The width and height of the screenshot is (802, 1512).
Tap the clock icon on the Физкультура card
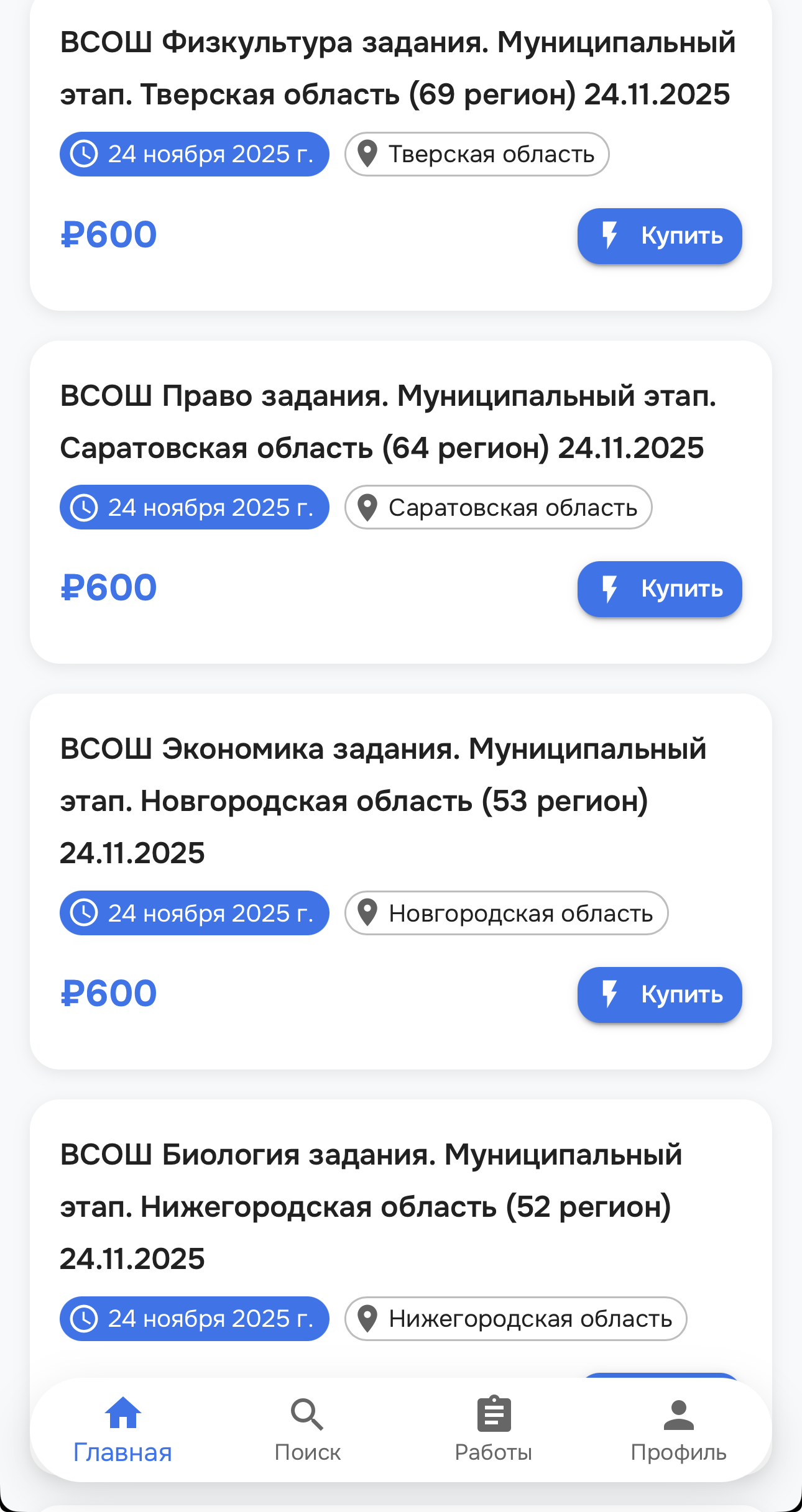[85, 155]
